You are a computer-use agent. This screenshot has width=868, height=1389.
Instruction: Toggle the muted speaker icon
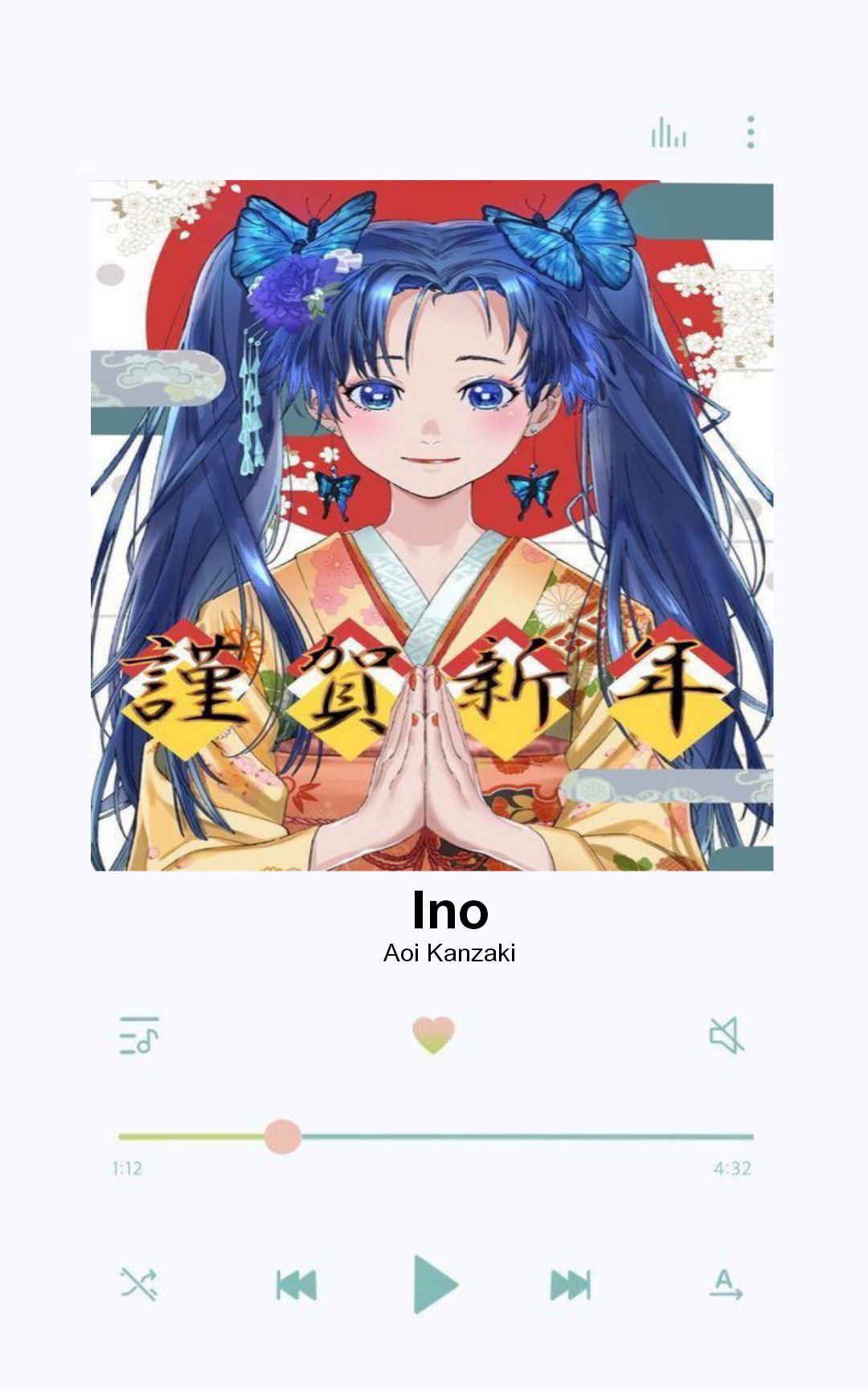(727, 1035)
